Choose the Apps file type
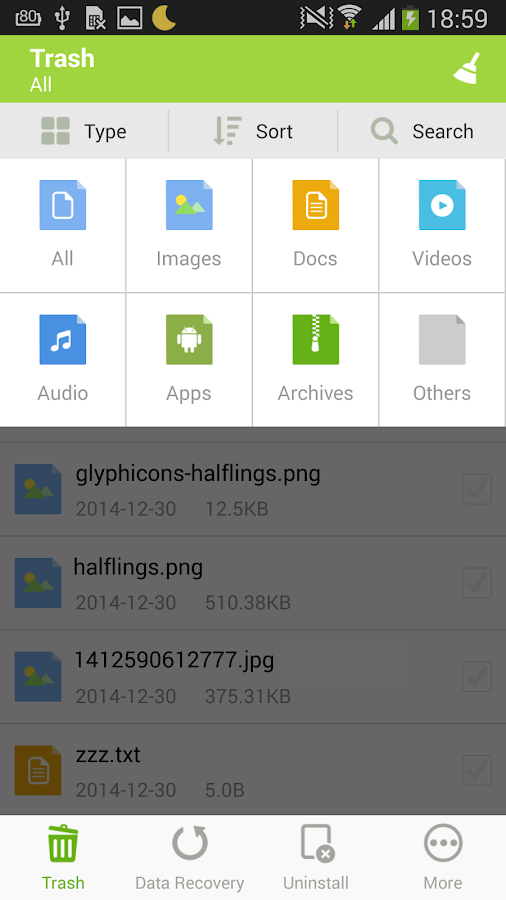Viewport: 506px width, 900px height. pos(189,360)
